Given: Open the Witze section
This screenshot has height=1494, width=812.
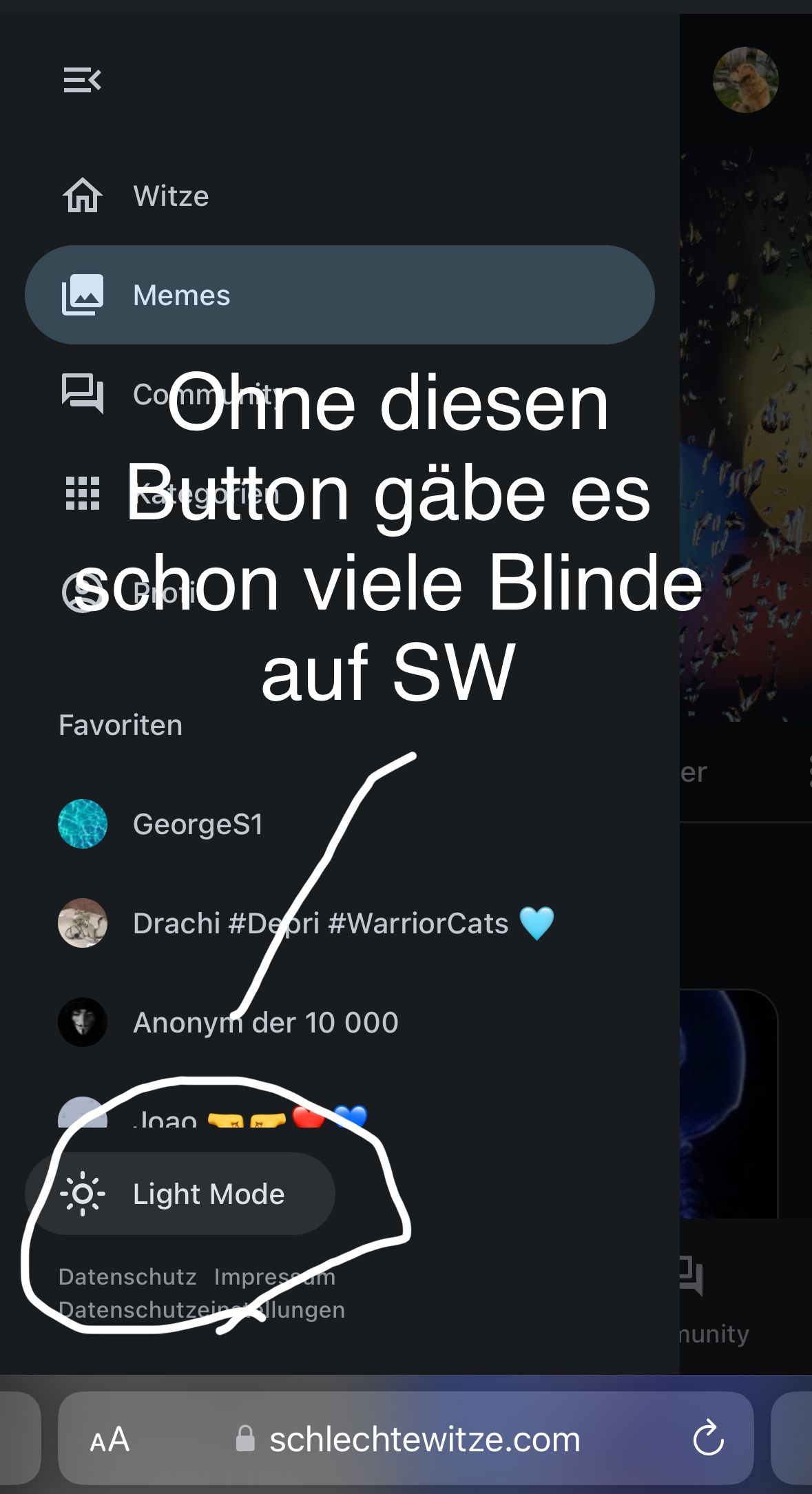Looking at the screenshot, I should 170,196.
